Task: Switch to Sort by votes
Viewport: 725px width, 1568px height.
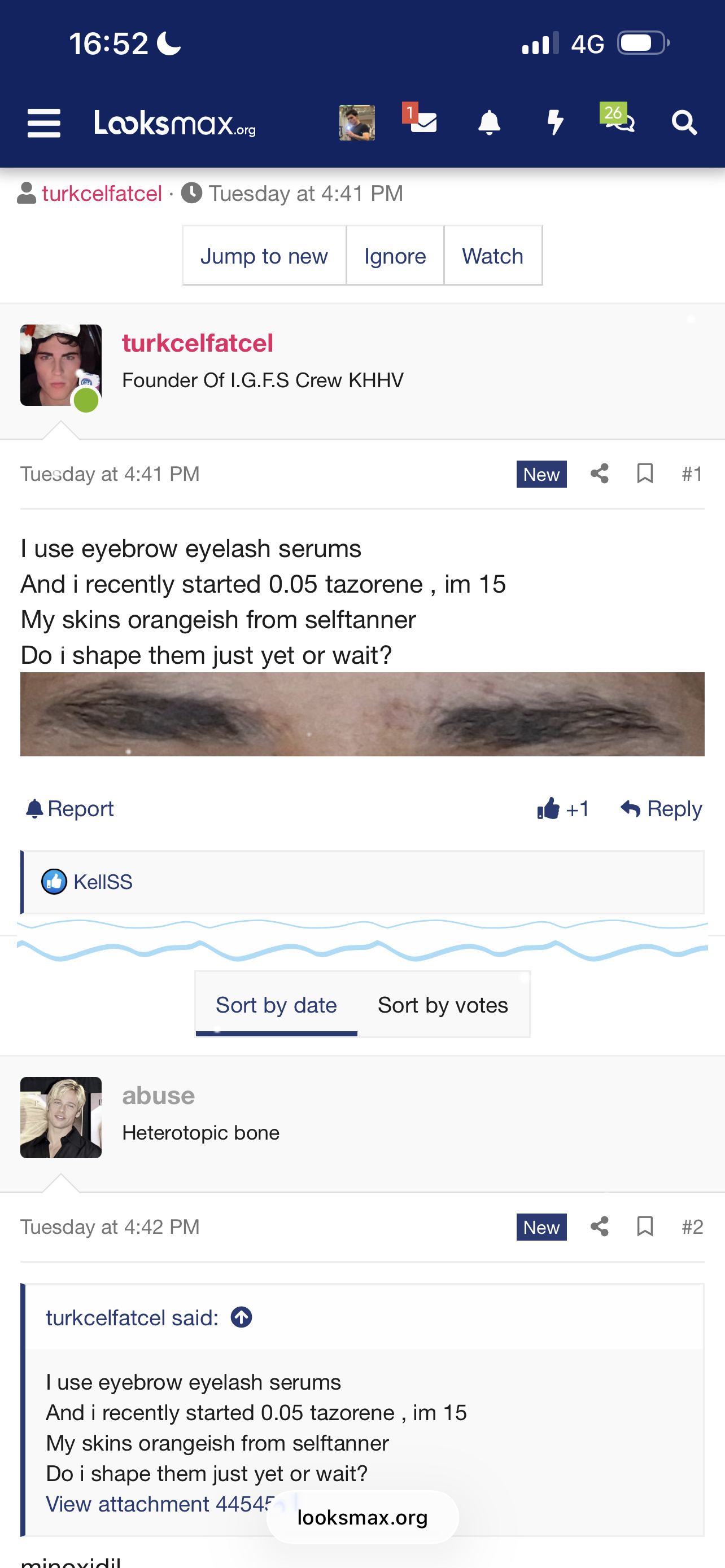Action: [x=443, y=1004]
